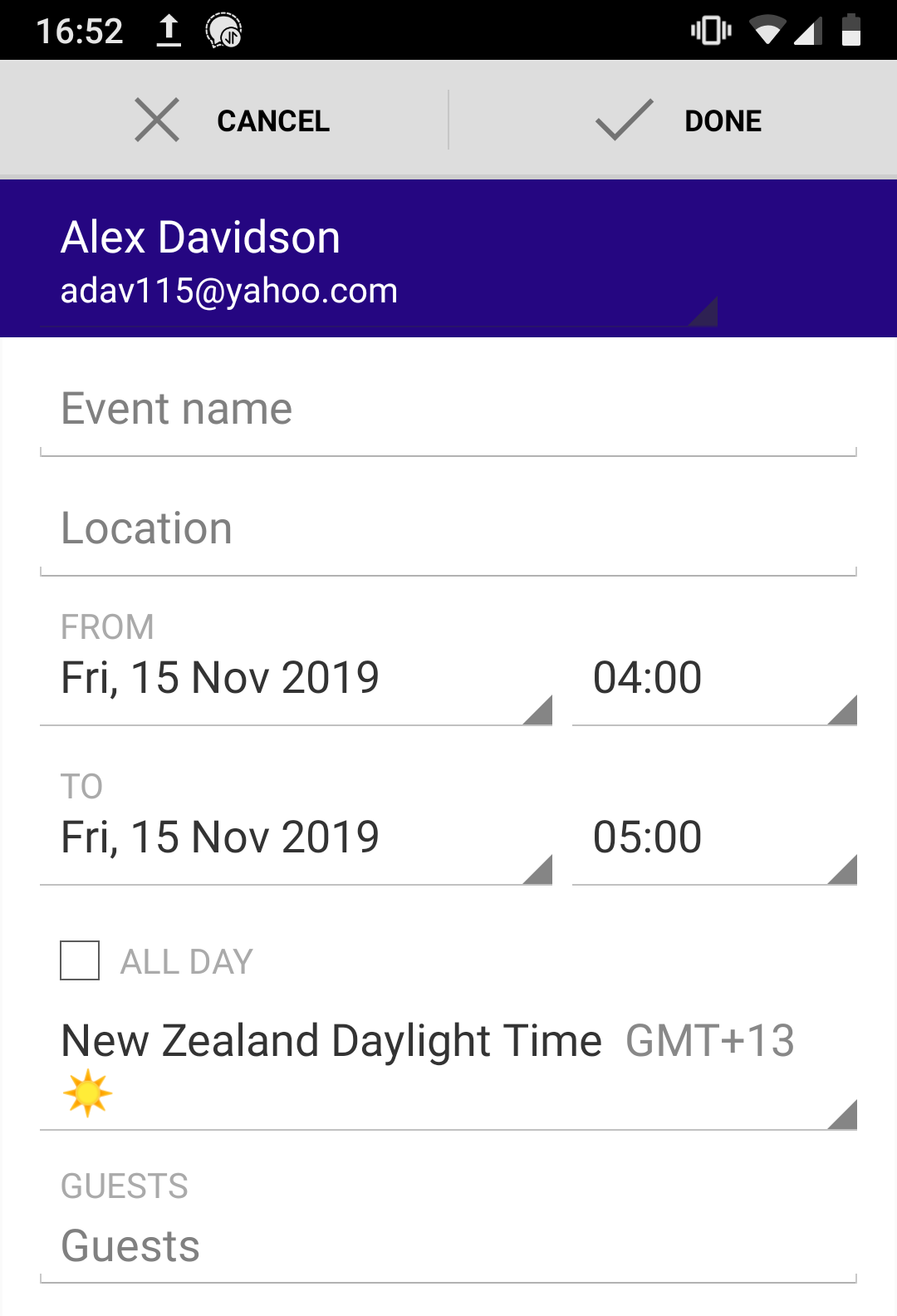Change the 05:00 end time
The width and height of the screenshot is (897, 1316).
point(713,838)
